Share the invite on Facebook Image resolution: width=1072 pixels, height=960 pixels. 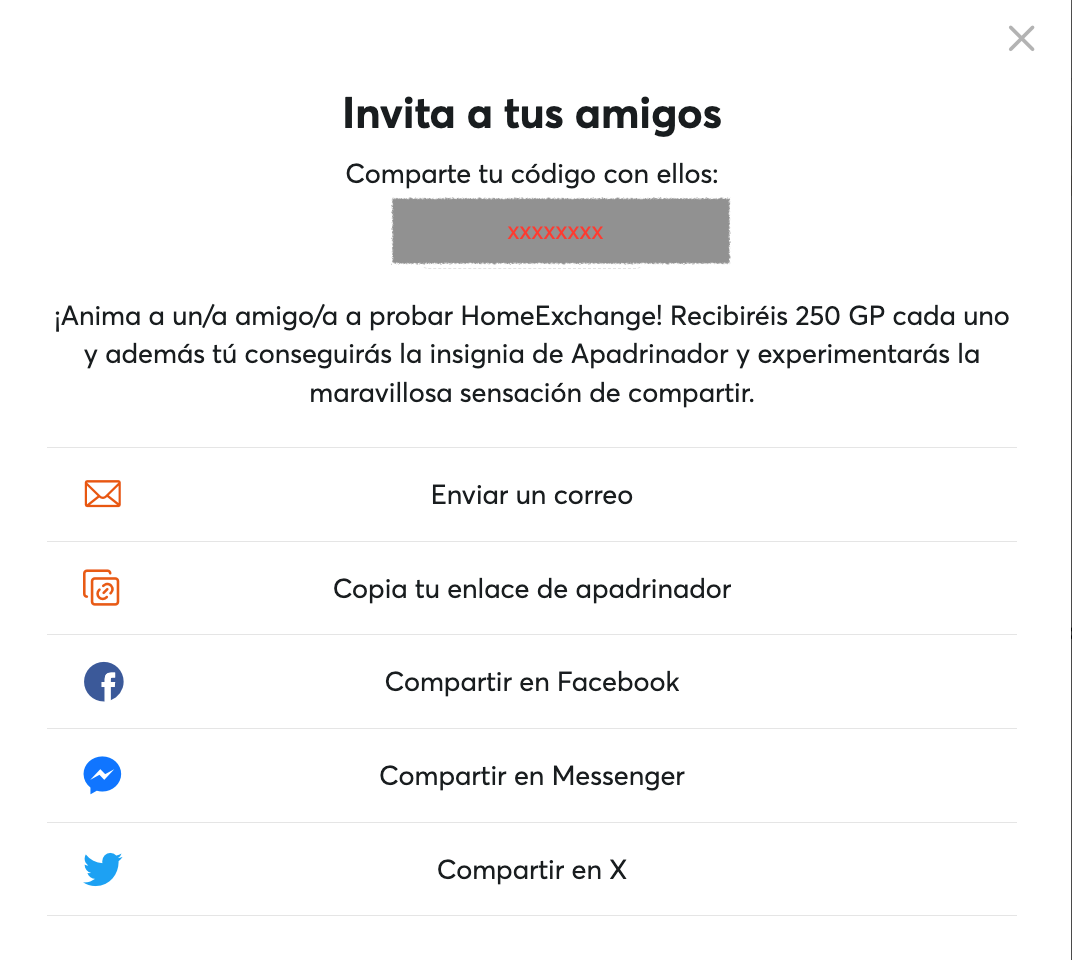pos(531,682)
